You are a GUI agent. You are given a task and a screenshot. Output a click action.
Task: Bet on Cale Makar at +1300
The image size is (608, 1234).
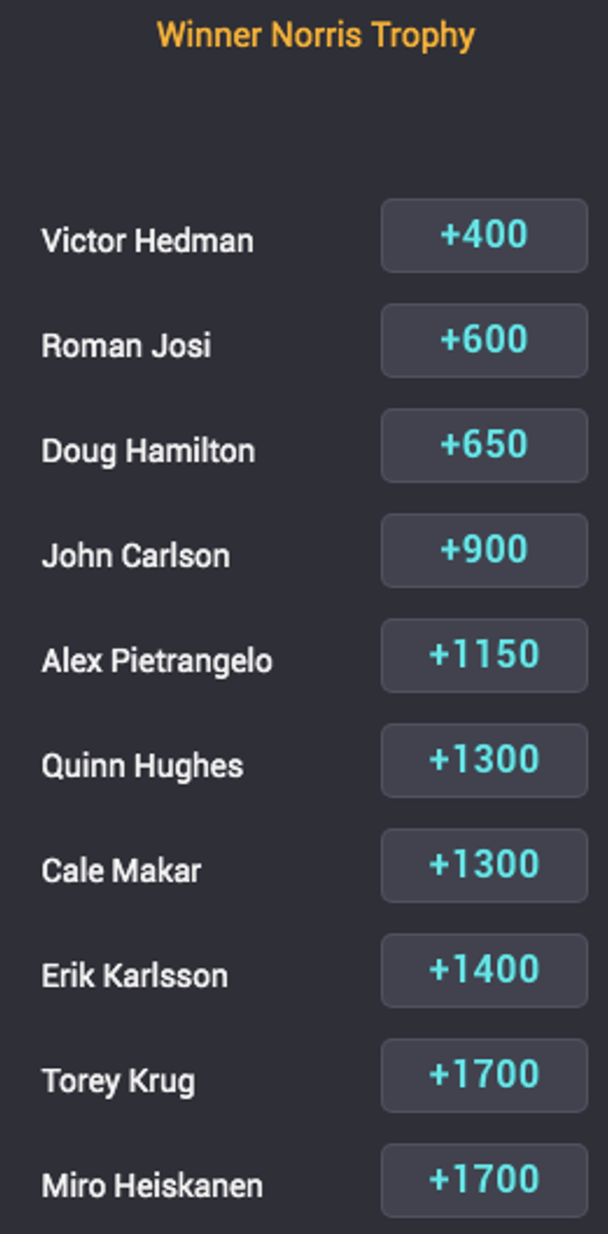pos(484,865)
